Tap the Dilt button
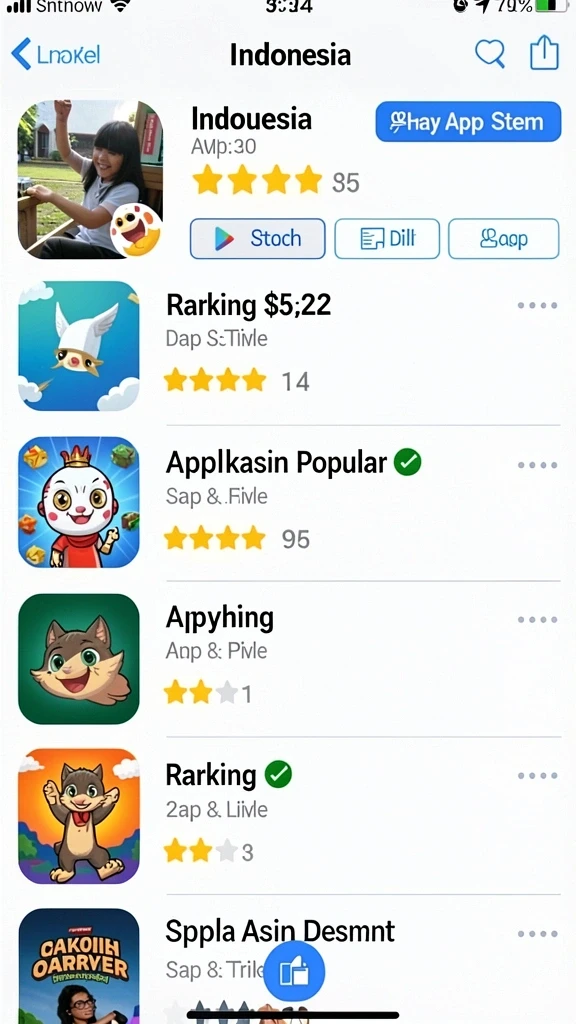576x1024 pixels. click(x=387, y=238)
